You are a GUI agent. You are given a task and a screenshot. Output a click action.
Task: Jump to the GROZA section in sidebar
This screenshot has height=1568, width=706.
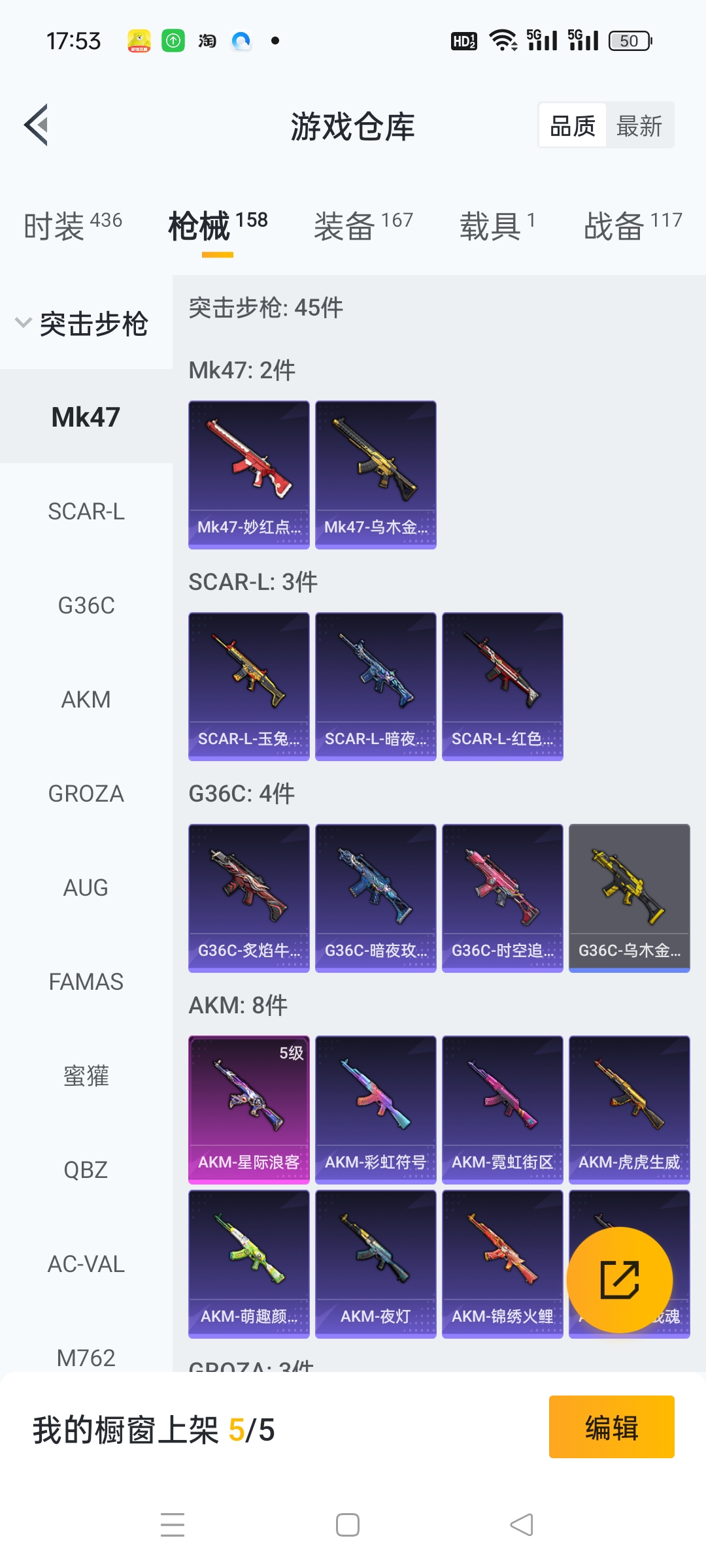86,794
